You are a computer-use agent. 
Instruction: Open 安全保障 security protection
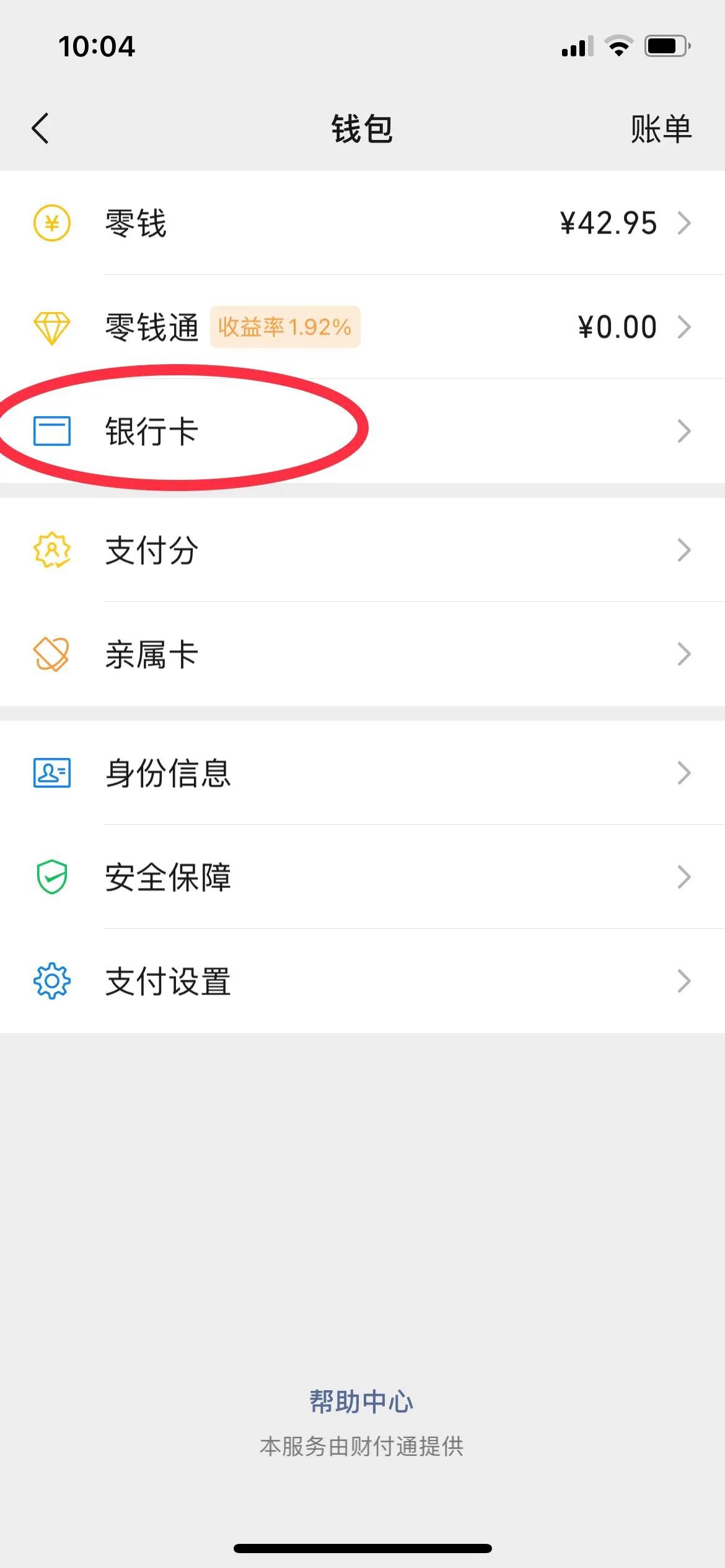362,877
